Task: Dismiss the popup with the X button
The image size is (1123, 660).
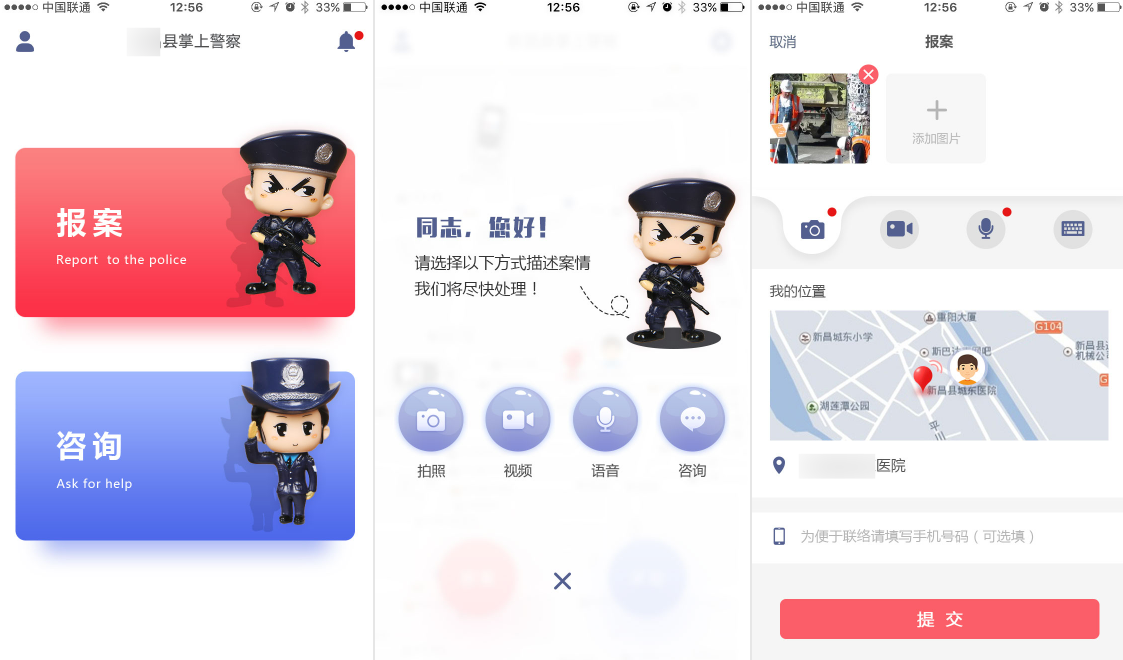Action: 562,581
